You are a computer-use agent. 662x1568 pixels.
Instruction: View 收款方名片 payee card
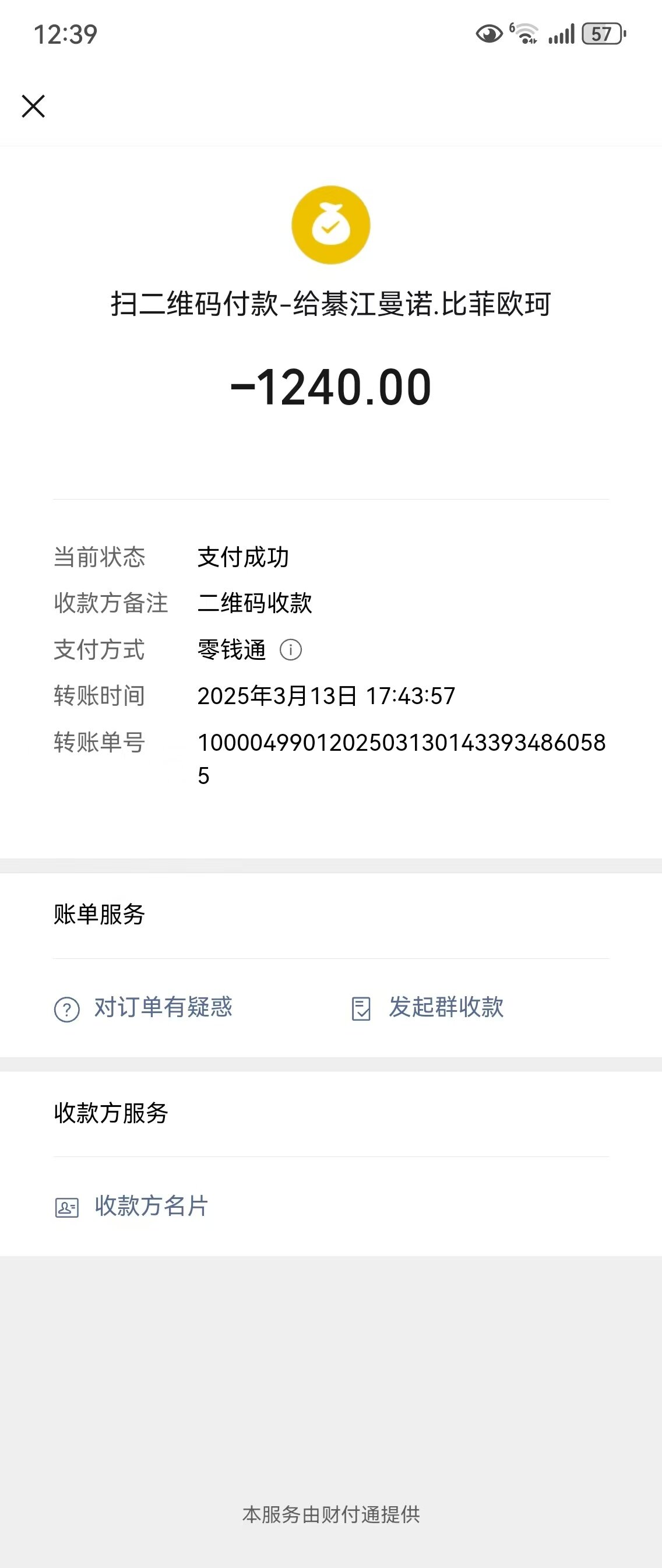(x=132, y=1207)
